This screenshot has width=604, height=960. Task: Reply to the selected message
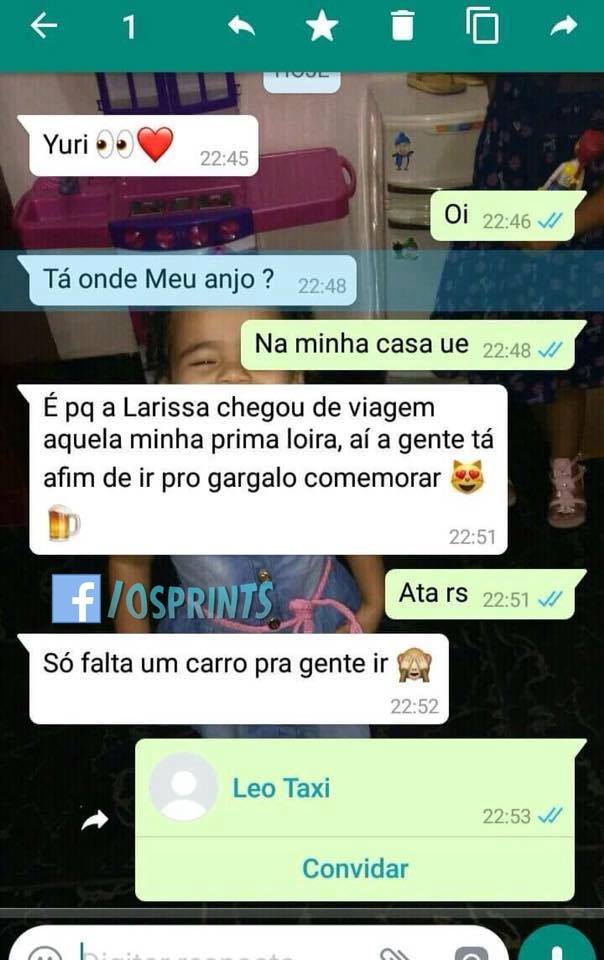click(x=241, y=27)
